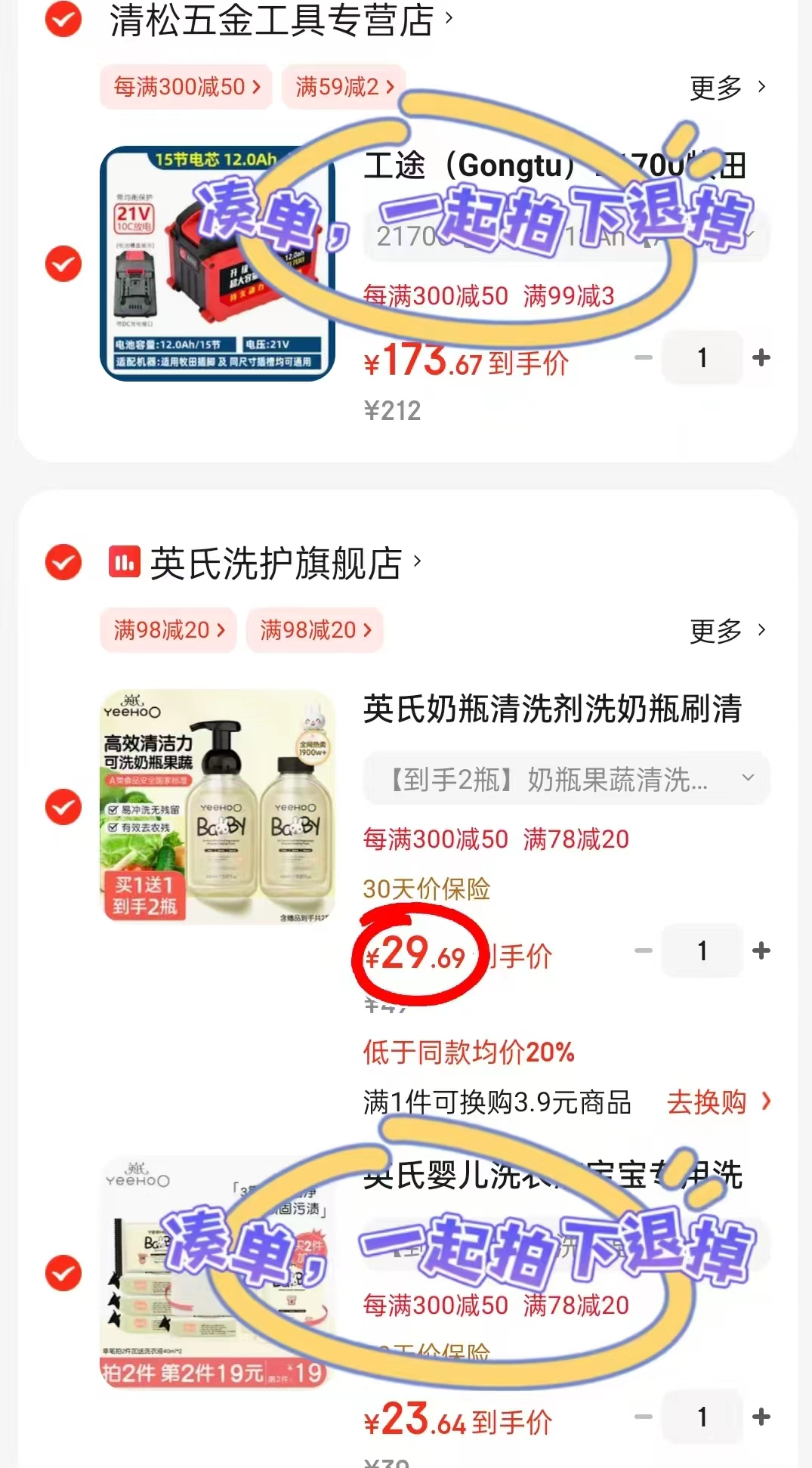Increase battery quantity with plus icon

[x=761, y=357]
